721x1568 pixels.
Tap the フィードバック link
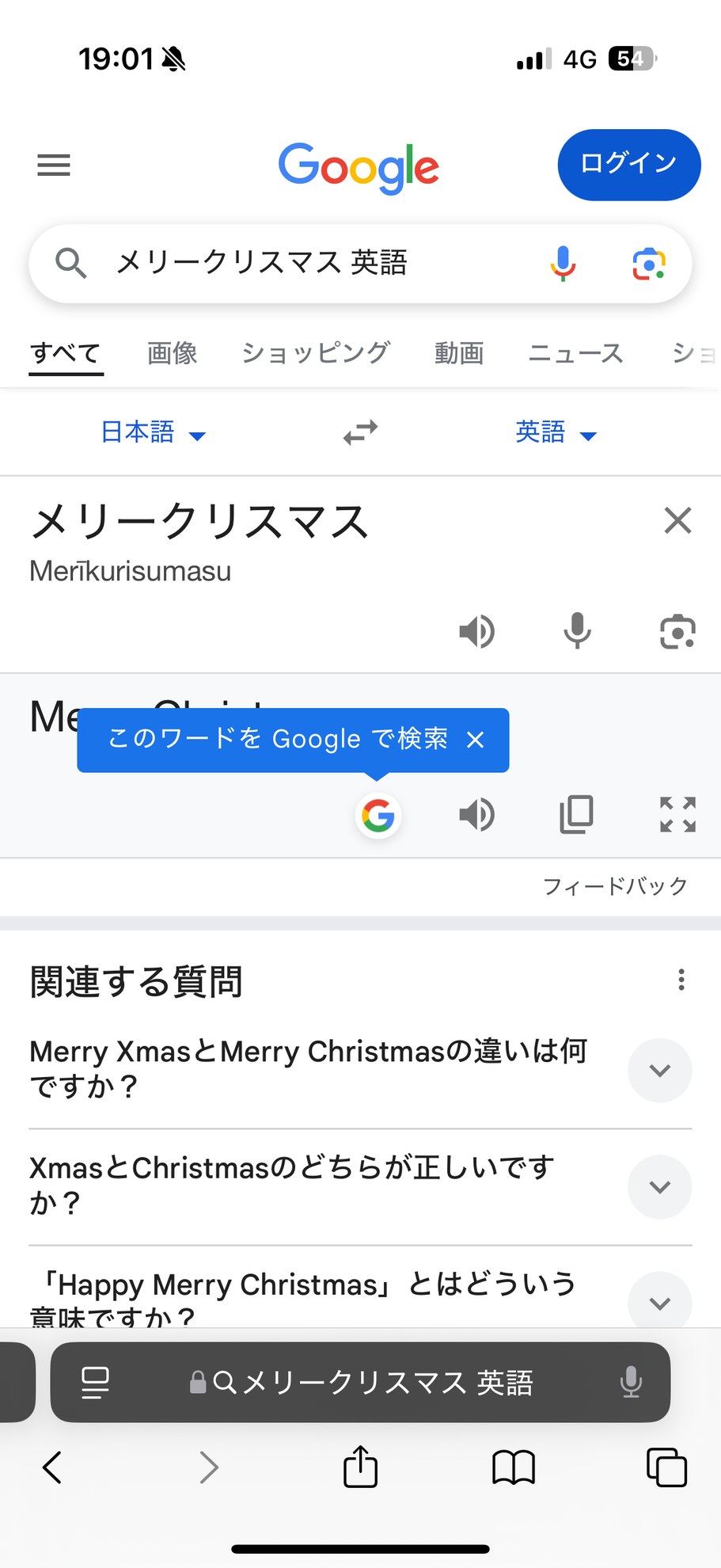615,886
